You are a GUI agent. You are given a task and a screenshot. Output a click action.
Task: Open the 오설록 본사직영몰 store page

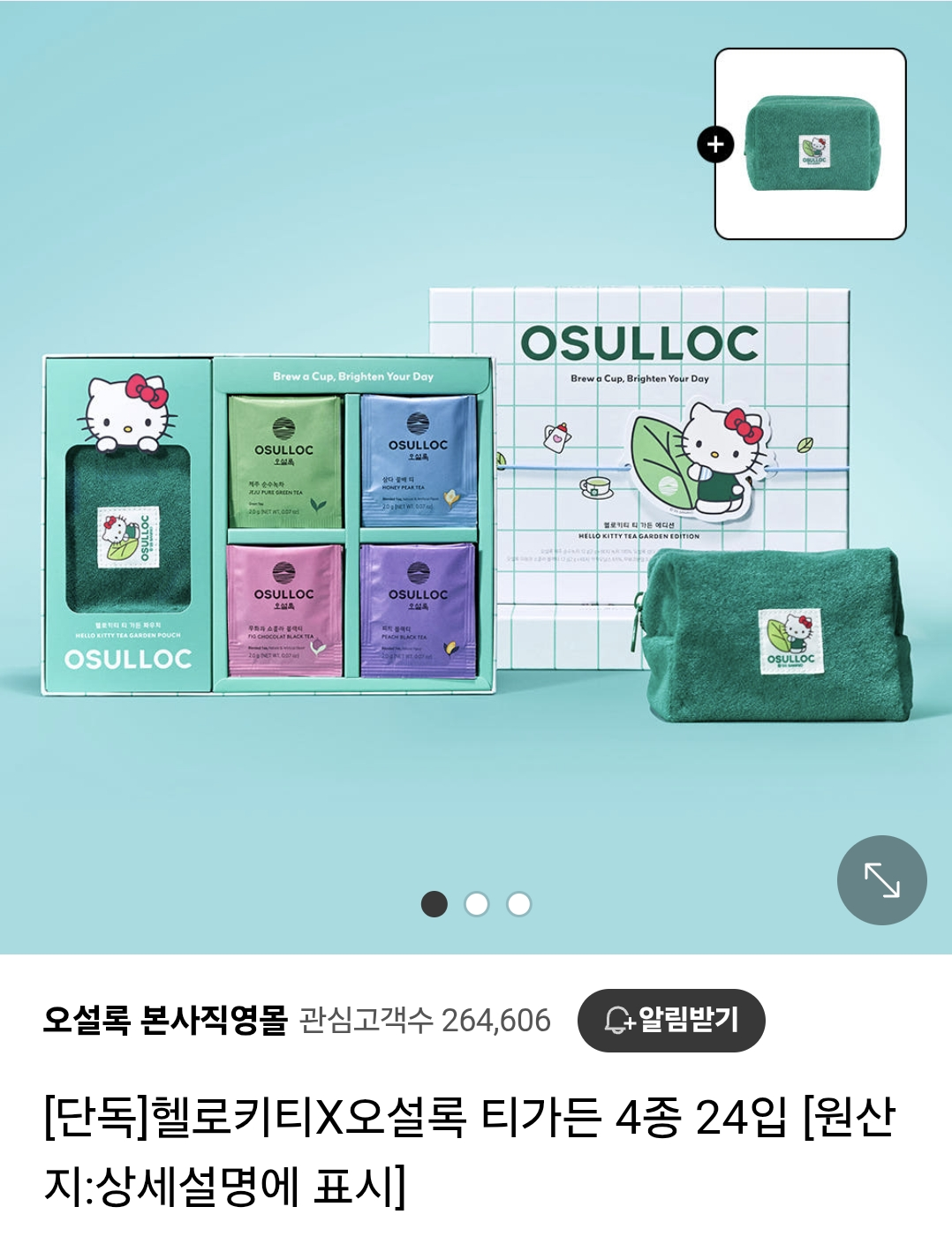click(x=165, y=1020)
